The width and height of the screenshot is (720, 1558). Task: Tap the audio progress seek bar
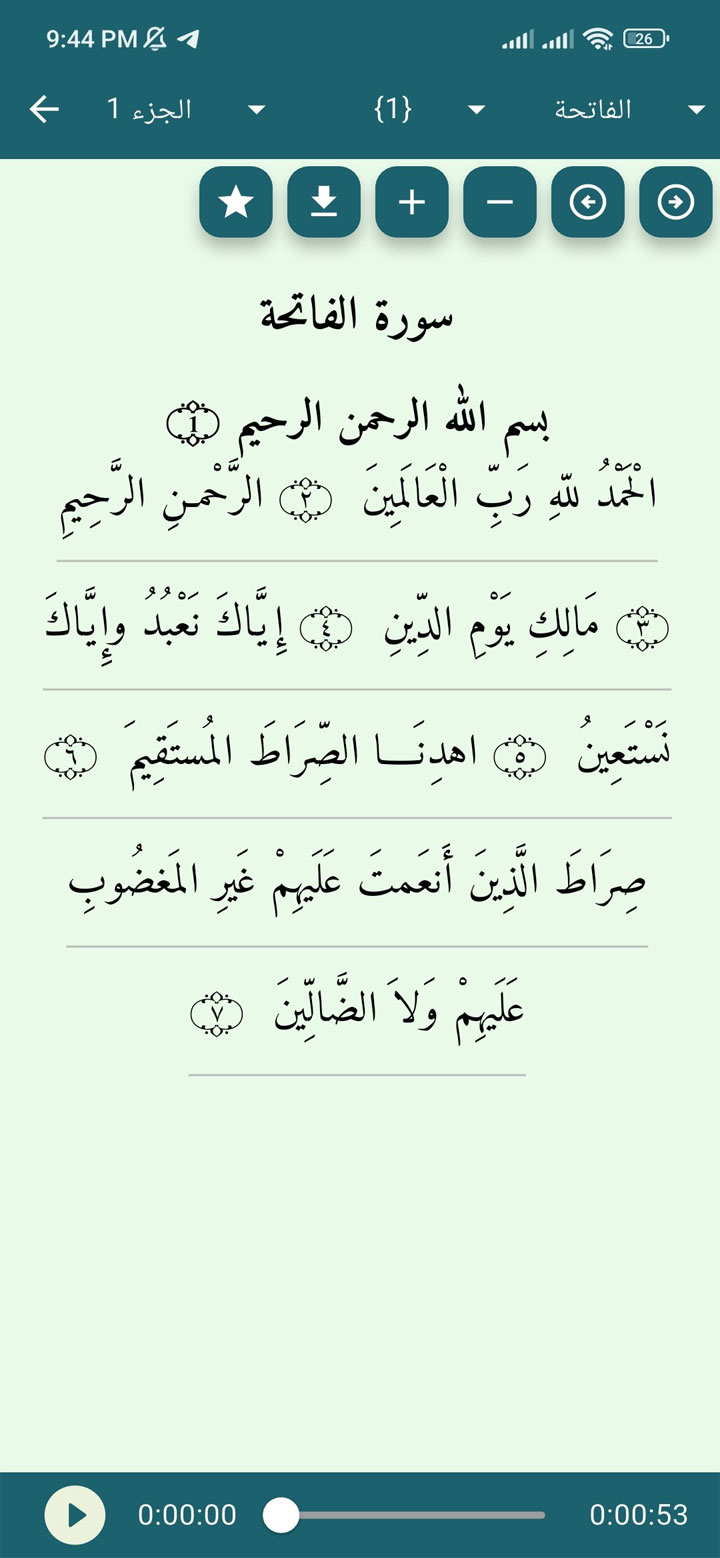(410, 1515)
